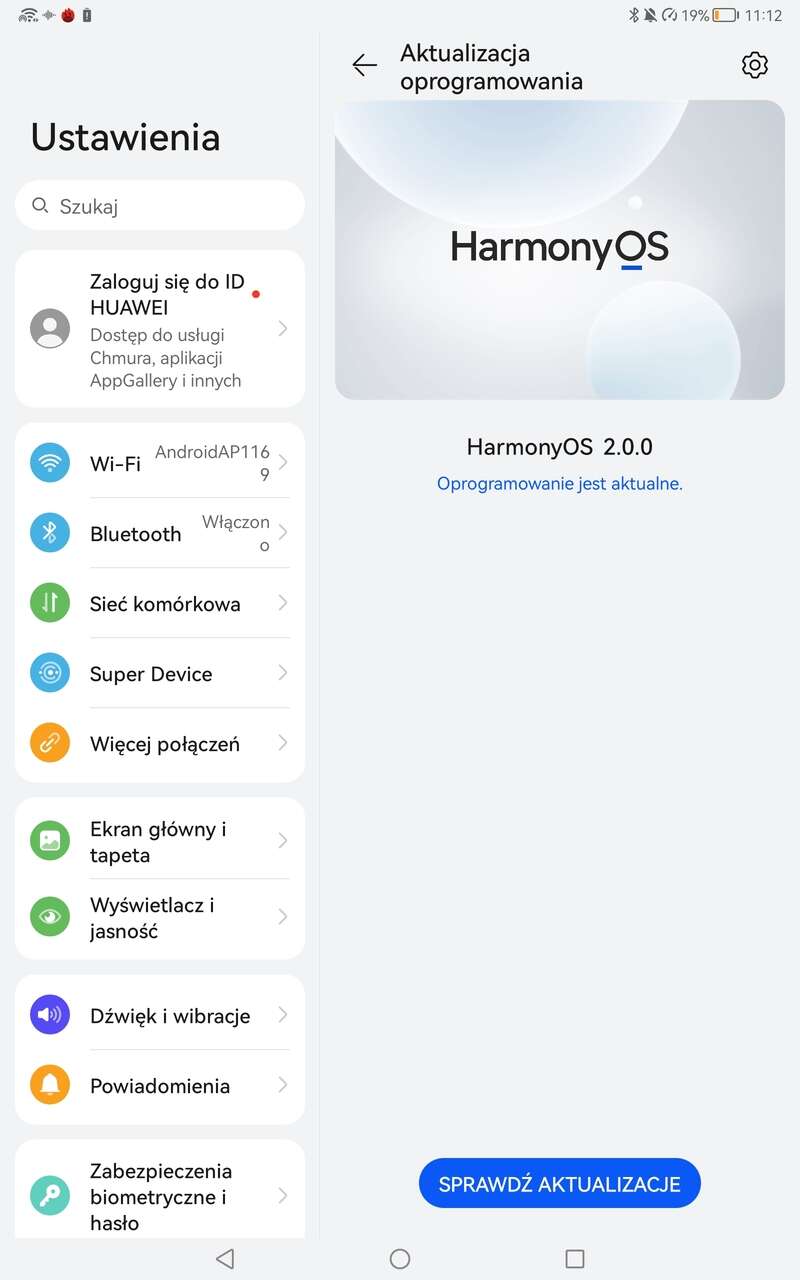Viewport: 800px width, 1280px height.
Task: Open Bluetooth settings
Action: pyautogui.click(x=160, y=533)
